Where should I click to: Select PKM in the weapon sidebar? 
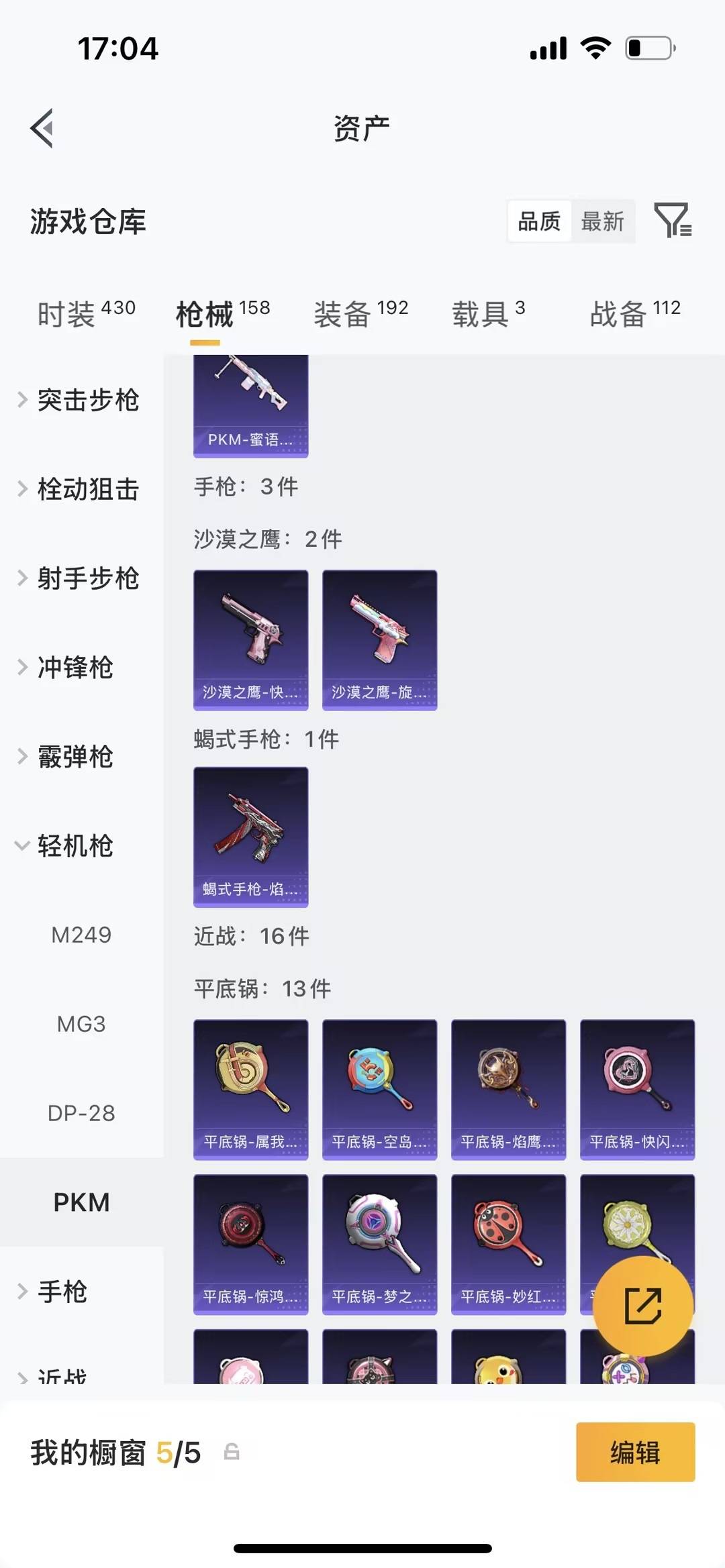point(82,1202)
